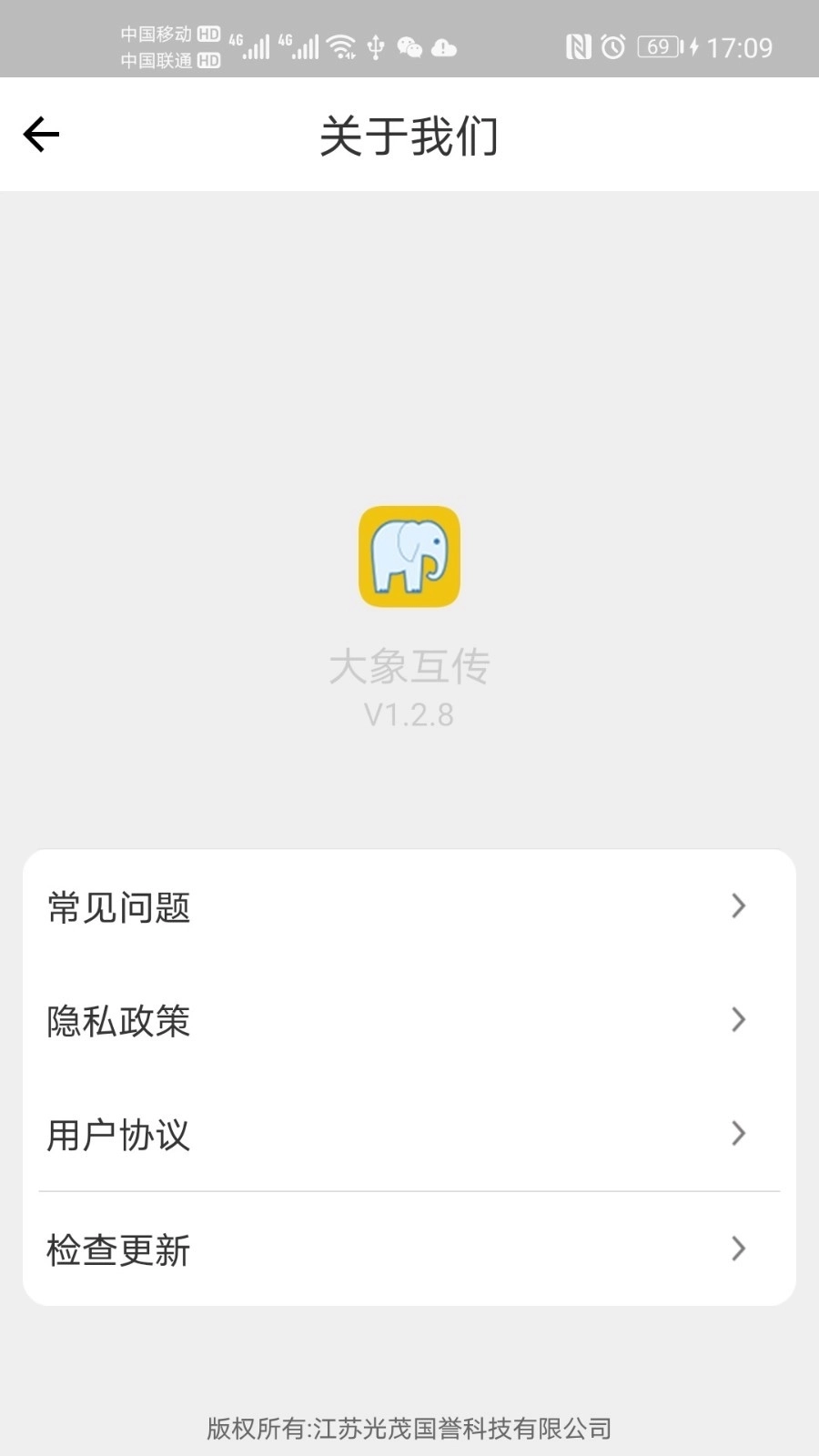Open the 常见问题 list item
This screenshot has height=1456, width=819.
[117, 907]
